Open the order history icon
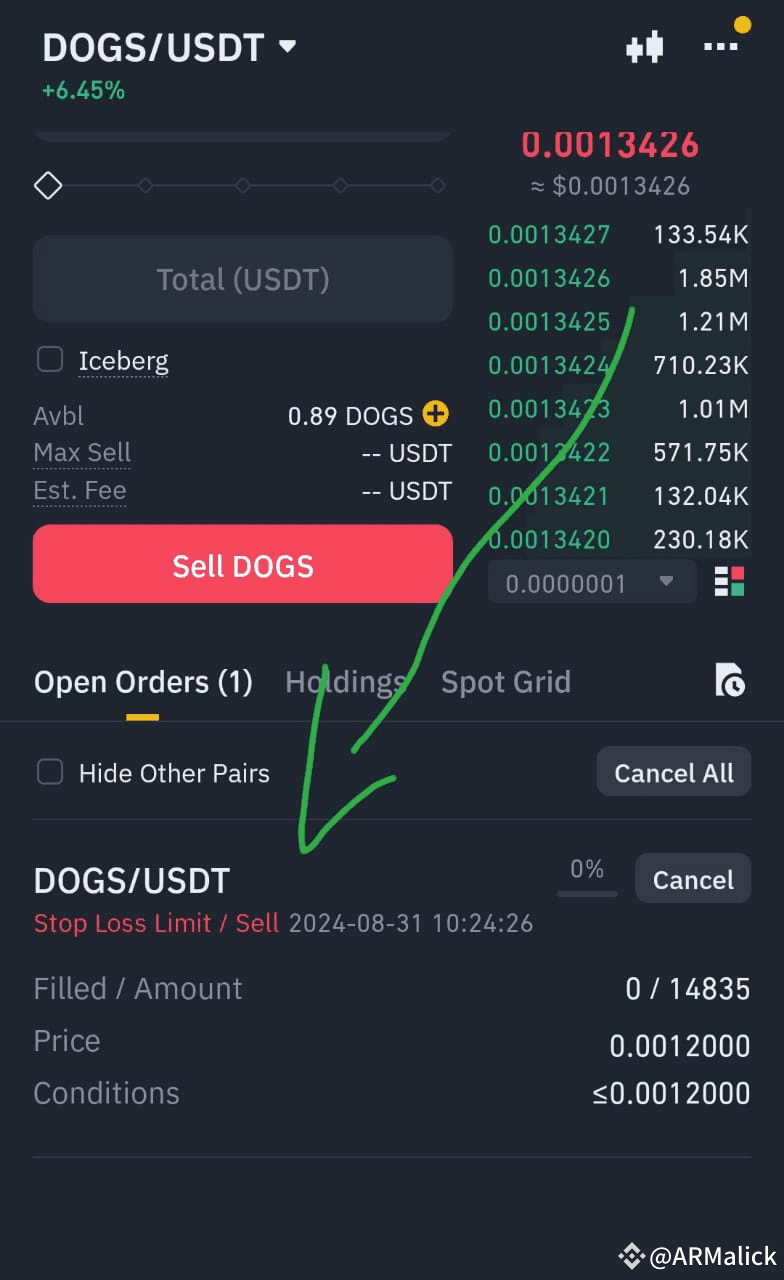 tap(730, 681)
